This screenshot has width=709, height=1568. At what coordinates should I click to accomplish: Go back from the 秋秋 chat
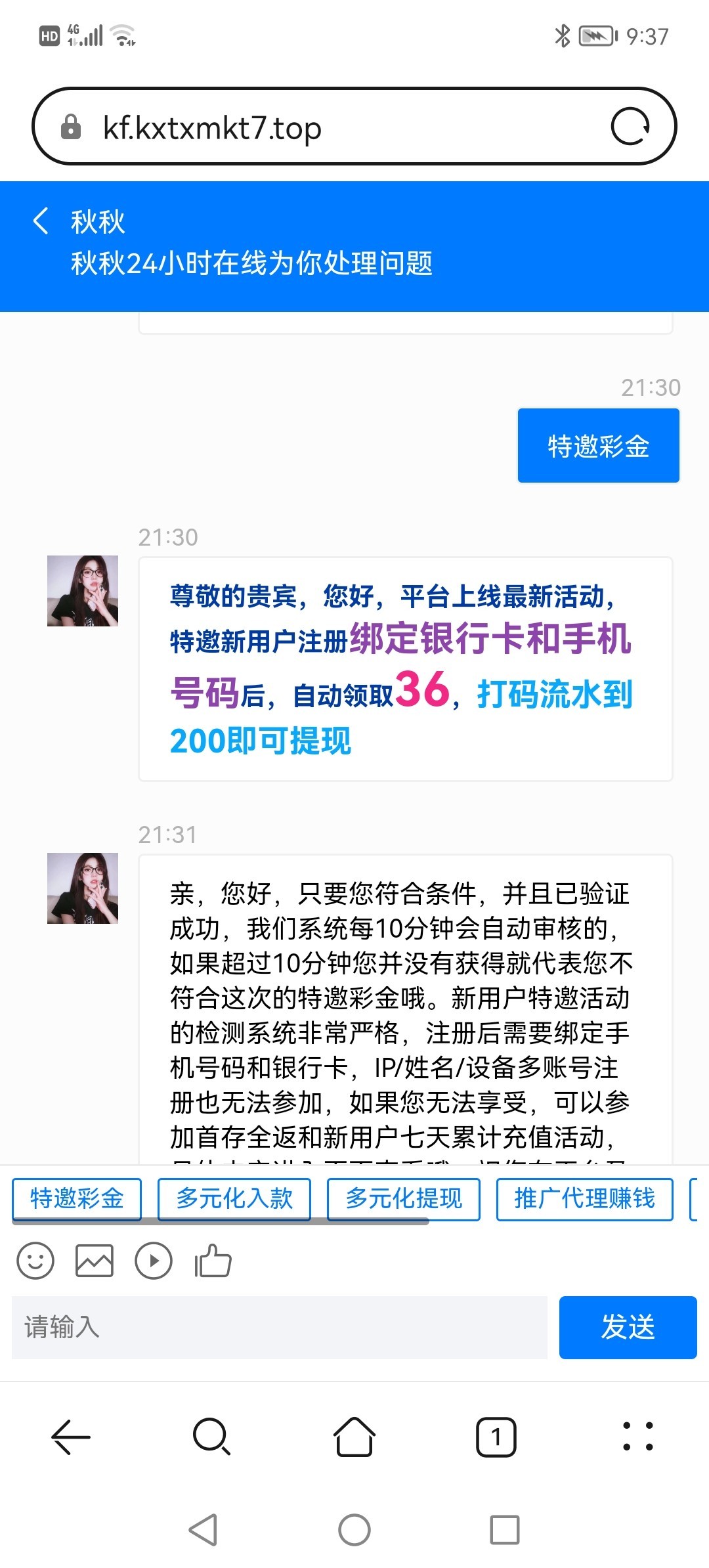point(41,221)
